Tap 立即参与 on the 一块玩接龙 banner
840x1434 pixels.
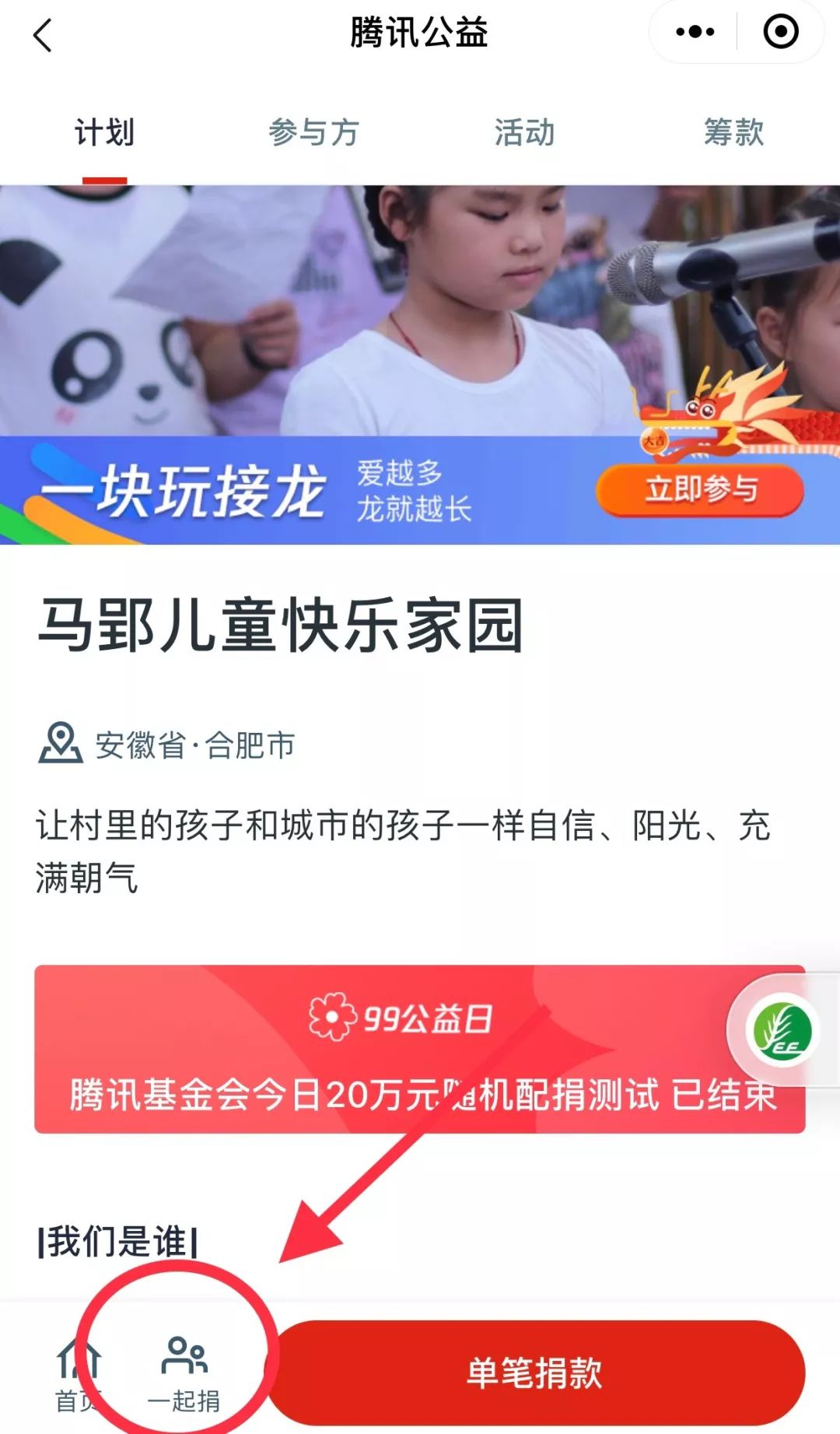pyautogui.click(x=700, y=489)
